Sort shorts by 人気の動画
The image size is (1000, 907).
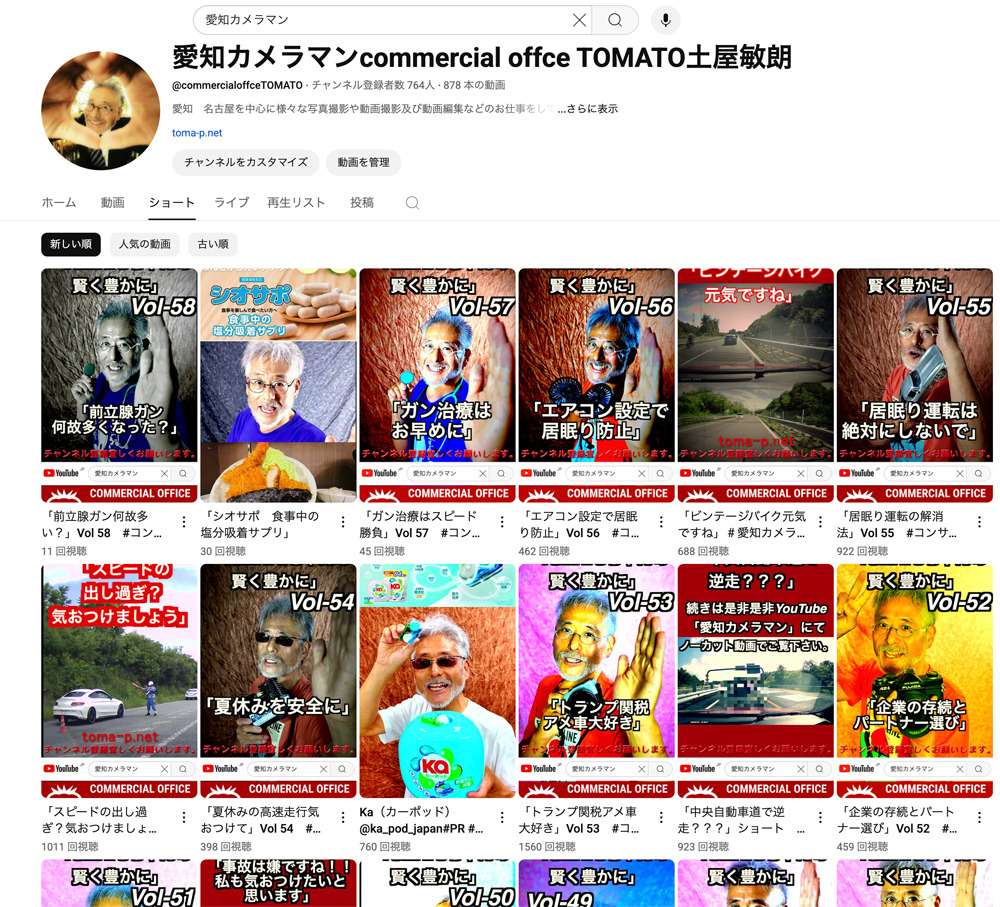[x=145, y=244]
